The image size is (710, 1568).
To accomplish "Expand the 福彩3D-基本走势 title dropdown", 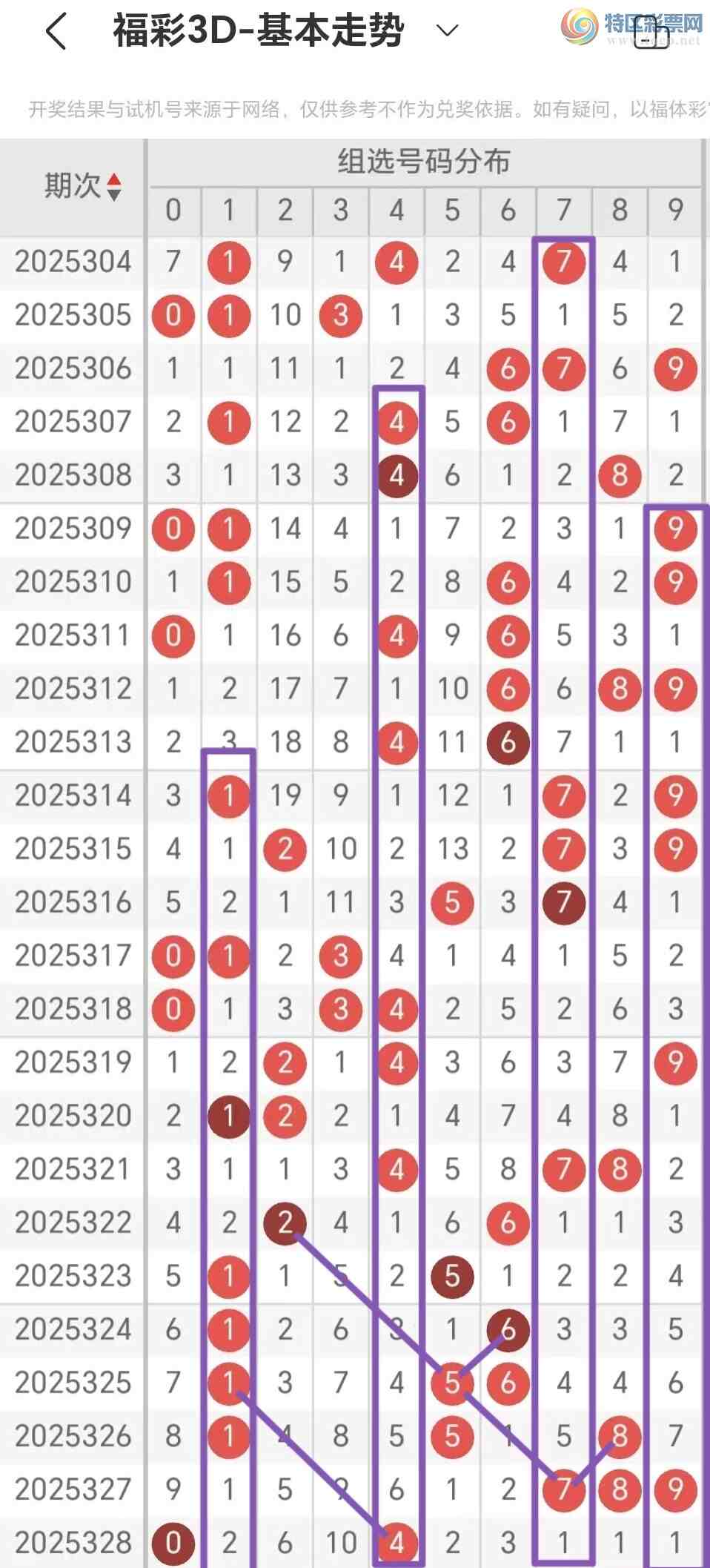I will (447, 30).
